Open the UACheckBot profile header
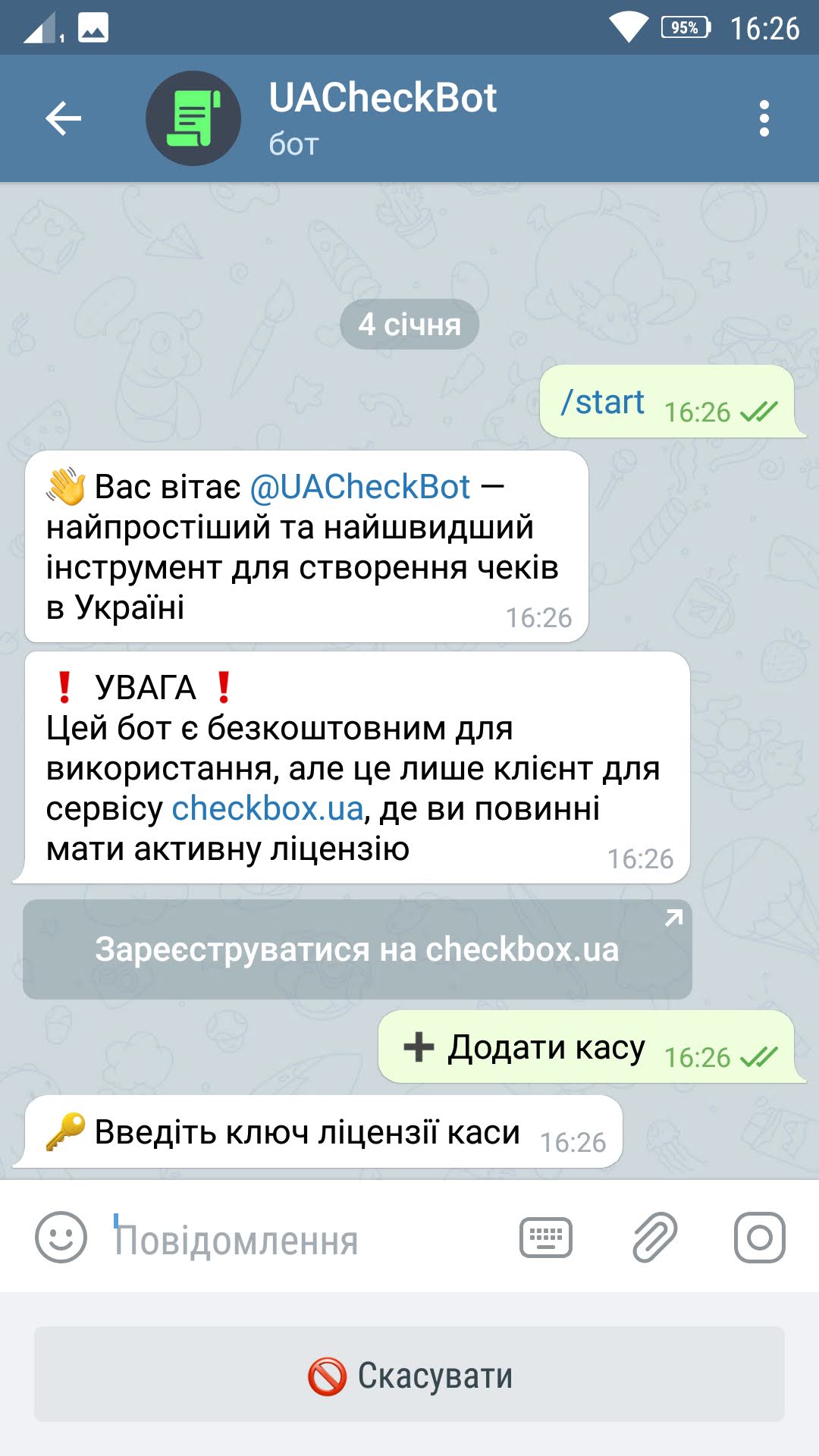This screenshot has height=1456, width=819. pos(382,118)
